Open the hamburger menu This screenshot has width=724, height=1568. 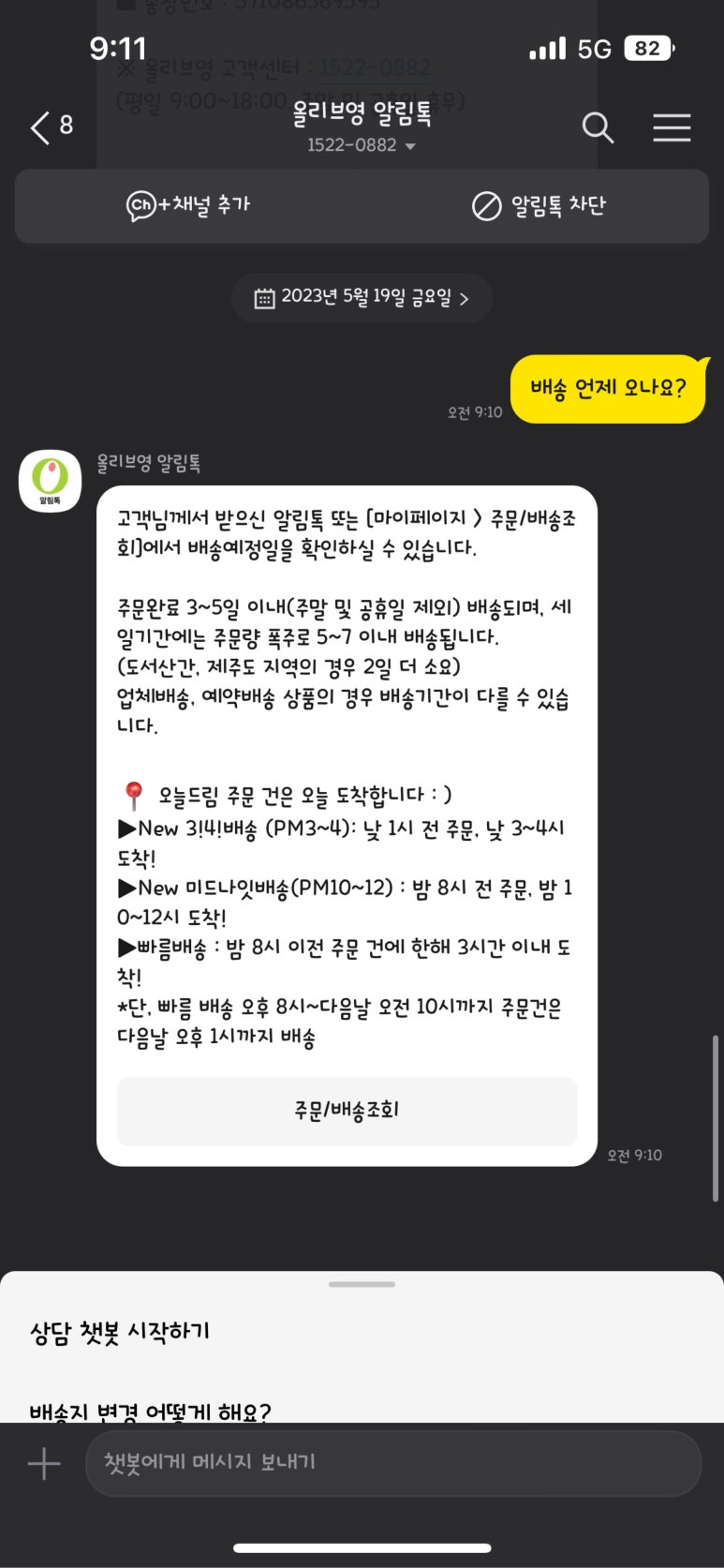(672, 127)
